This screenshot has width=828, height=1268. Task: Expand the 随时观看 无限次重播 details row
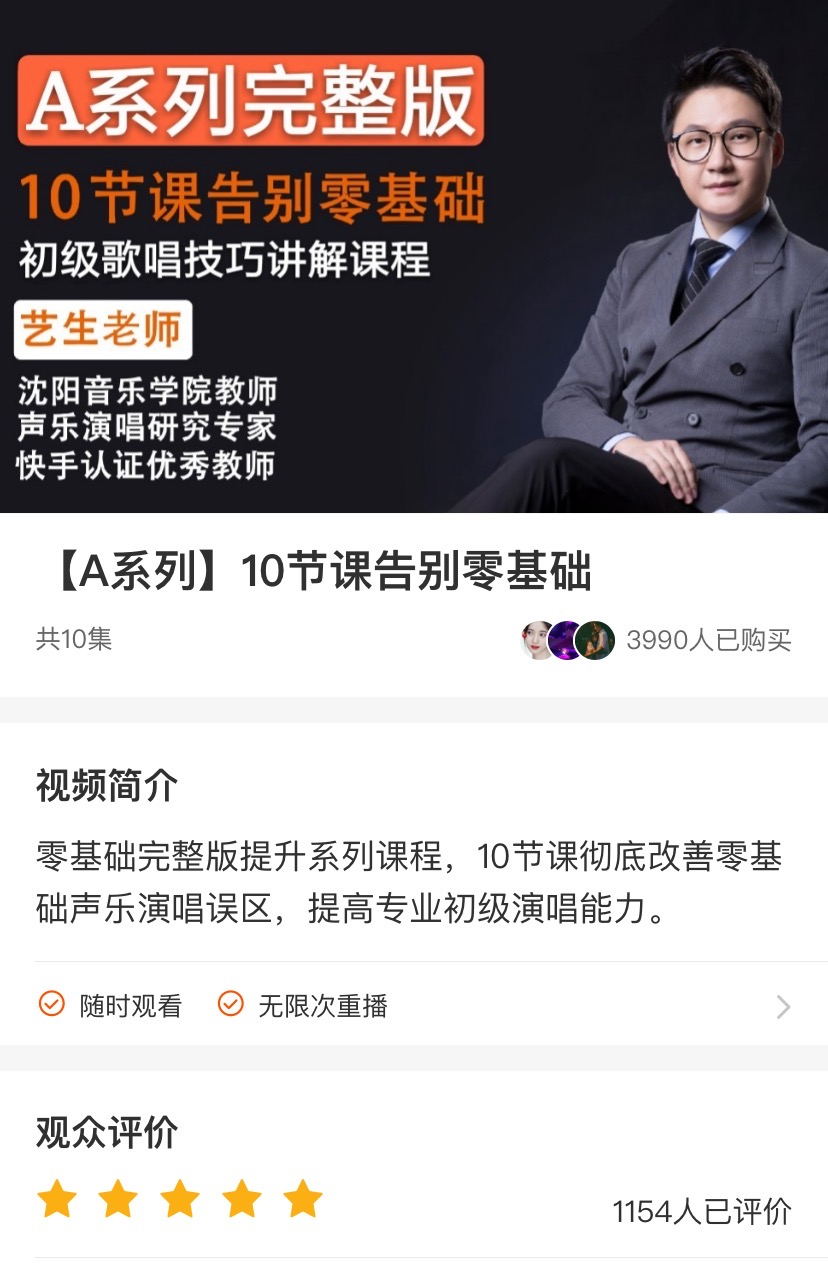(x=783, y=1006)
